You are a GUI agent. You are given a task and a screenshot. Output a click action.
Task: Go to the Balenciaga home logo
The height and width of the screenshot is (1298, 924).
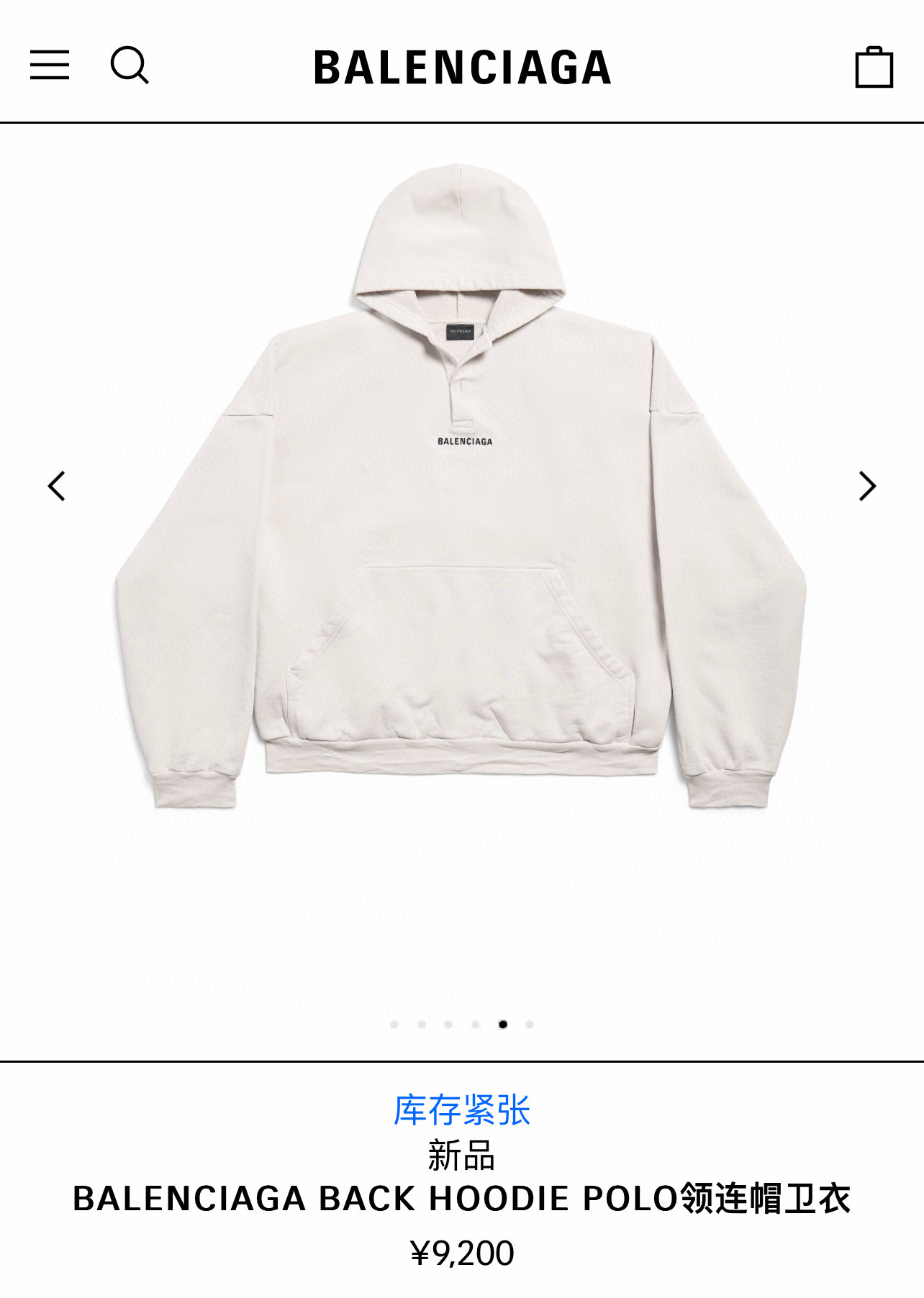(x=462, y=68)
